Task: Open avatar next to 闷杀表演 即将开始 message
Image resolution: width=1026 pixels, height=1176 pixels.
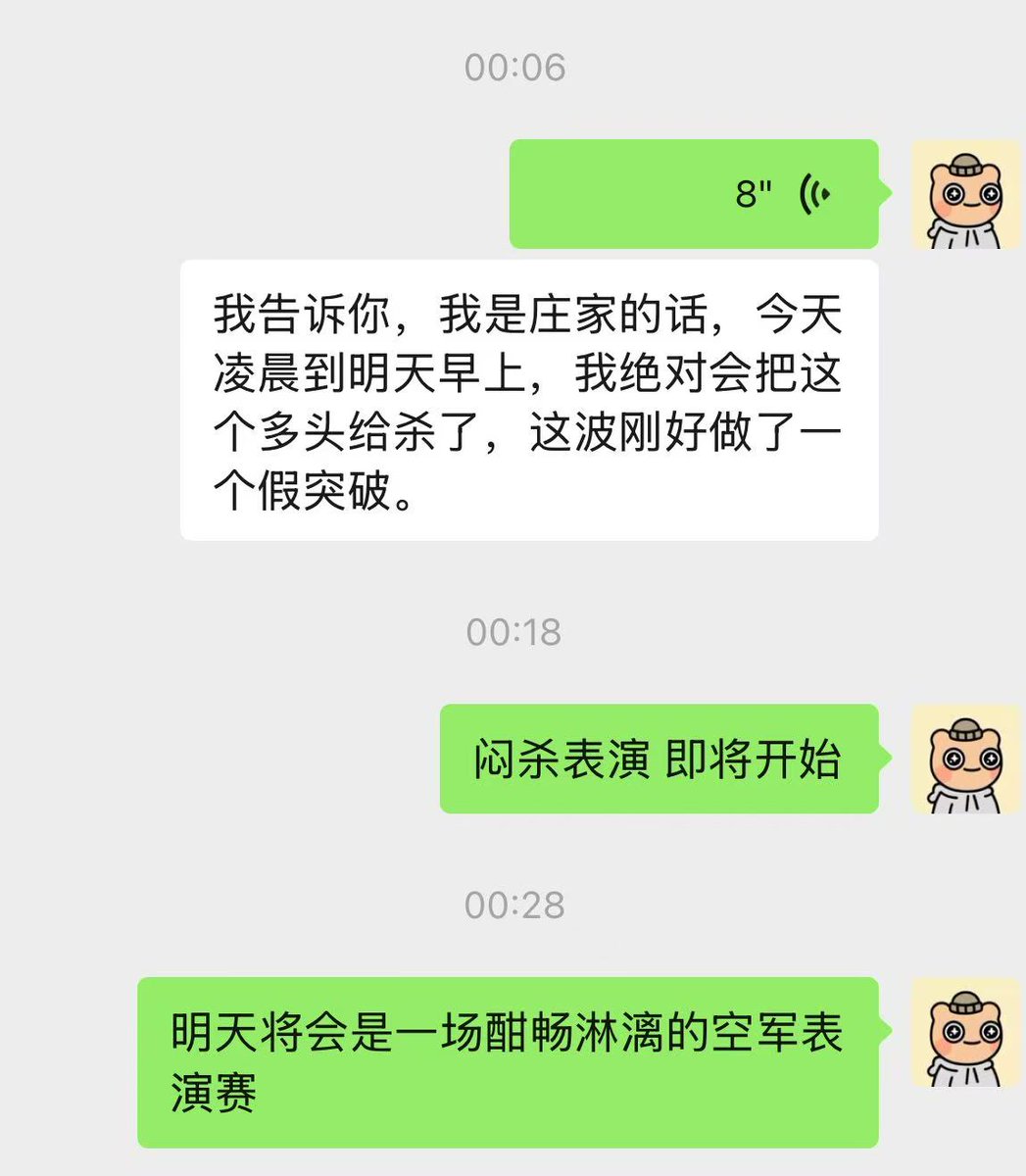Action: 966,759
